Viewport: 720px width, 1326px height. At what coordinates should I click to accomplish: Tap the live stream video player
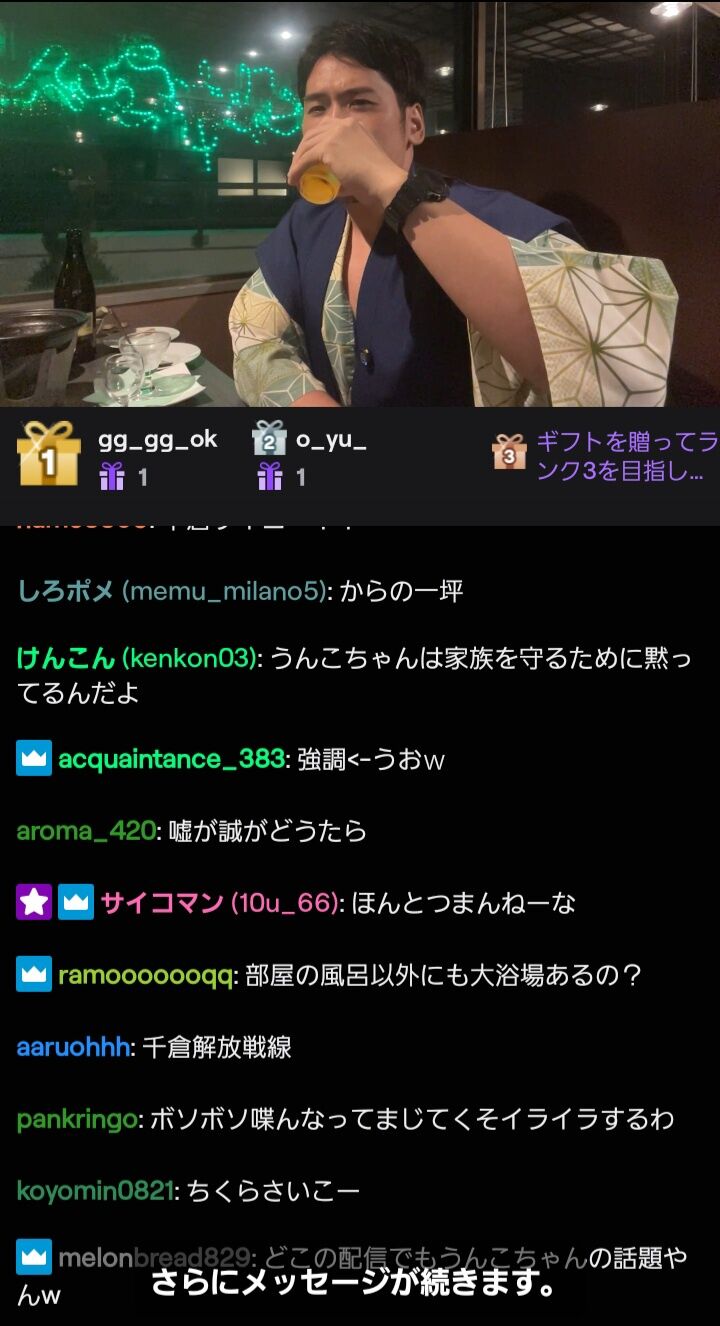coord(360,203)
